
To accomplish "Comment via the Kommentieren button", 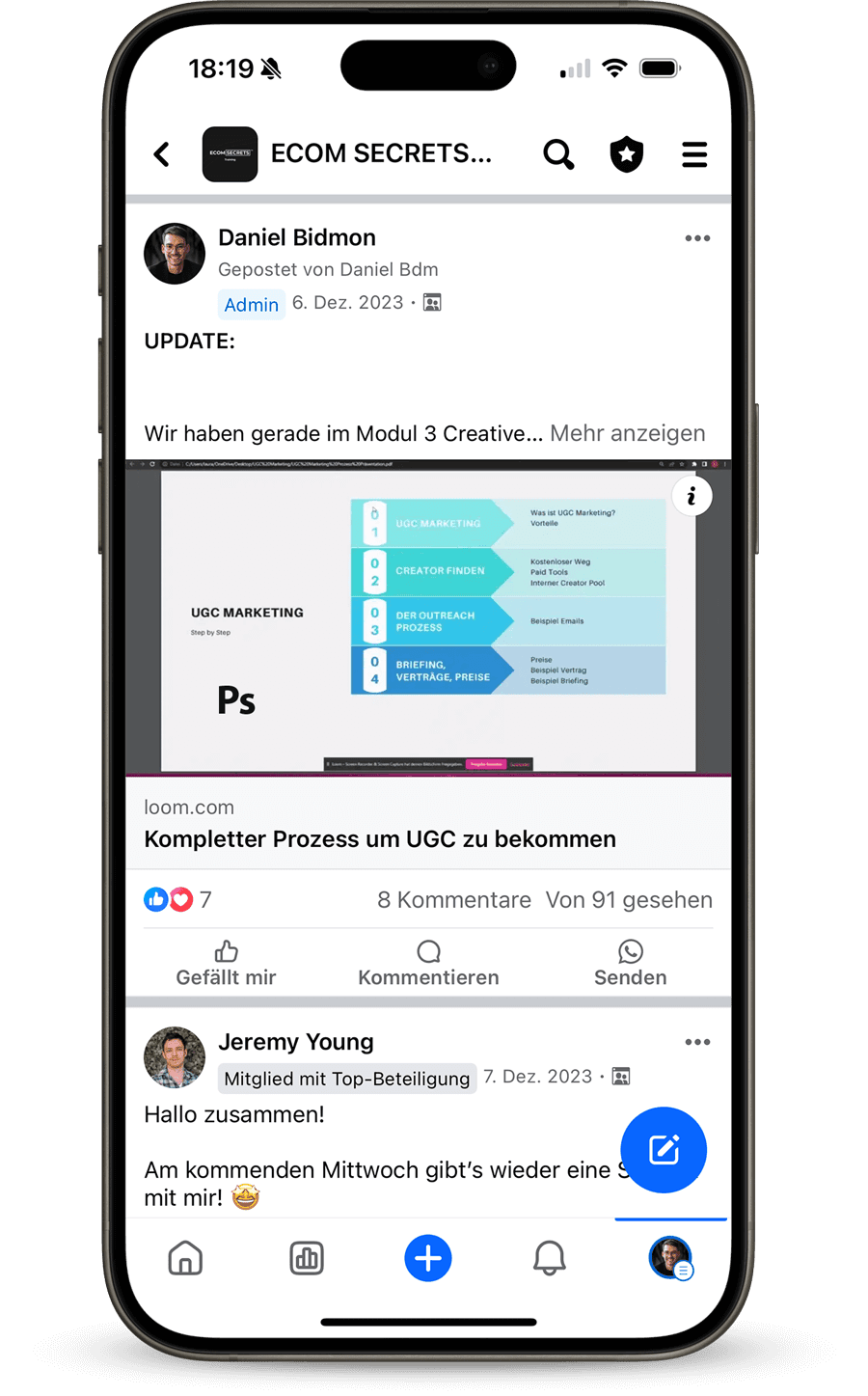I will click(428, 964).
